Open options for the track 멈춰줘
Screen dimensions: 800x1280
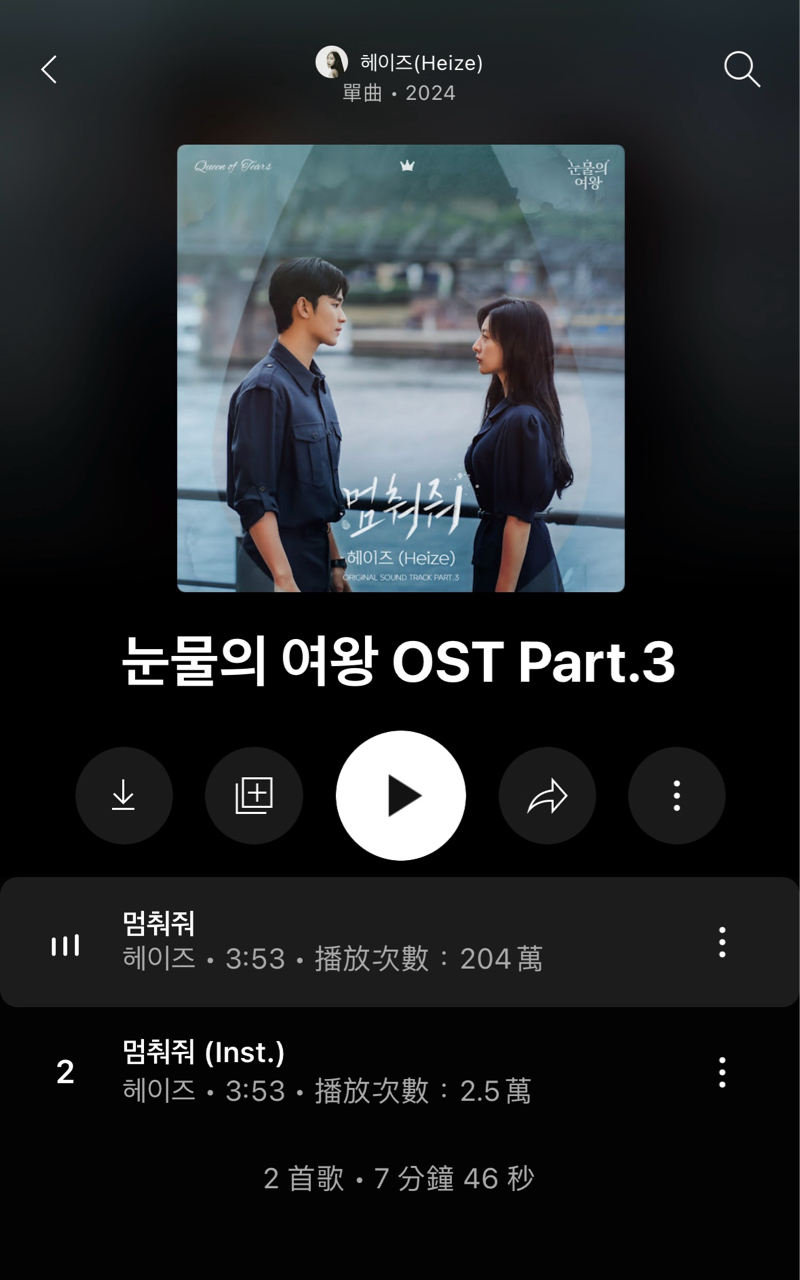(x=722, y=942)
